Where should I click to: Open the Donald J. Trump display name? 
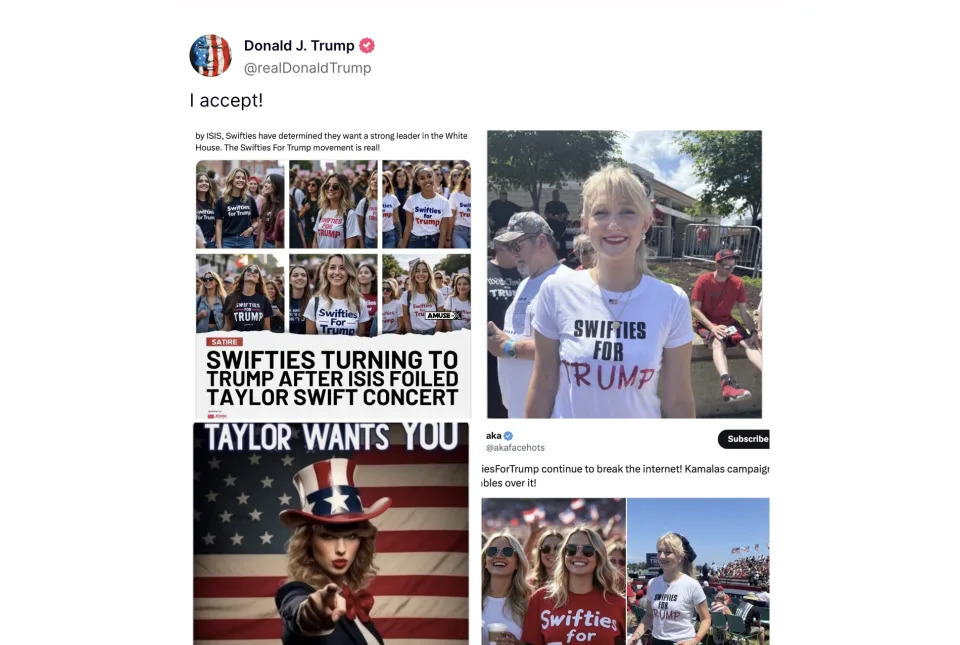[x=299, y=46]
